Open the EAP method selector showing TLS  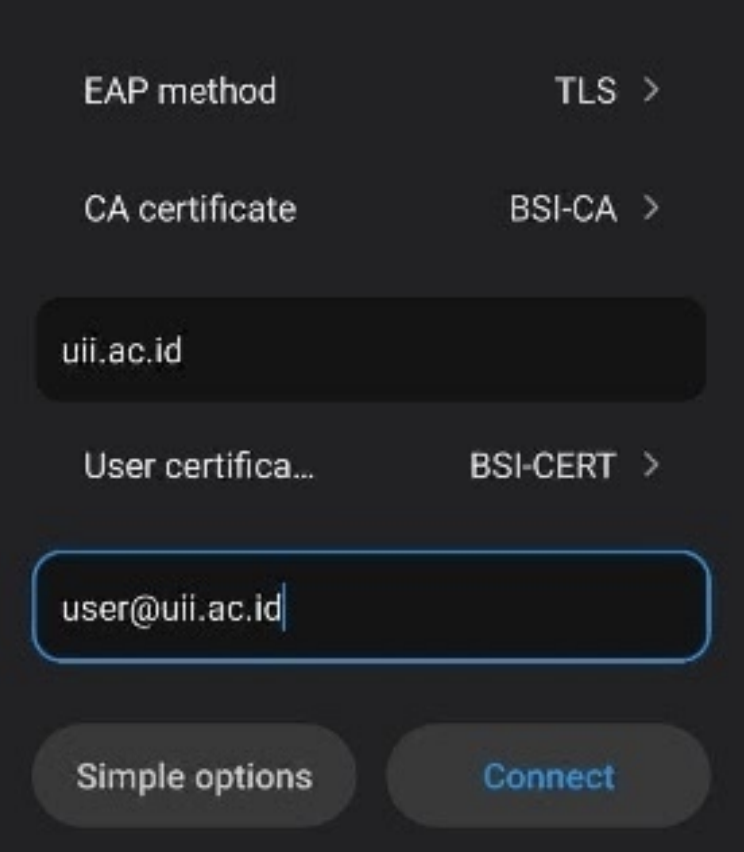[372, 91]
